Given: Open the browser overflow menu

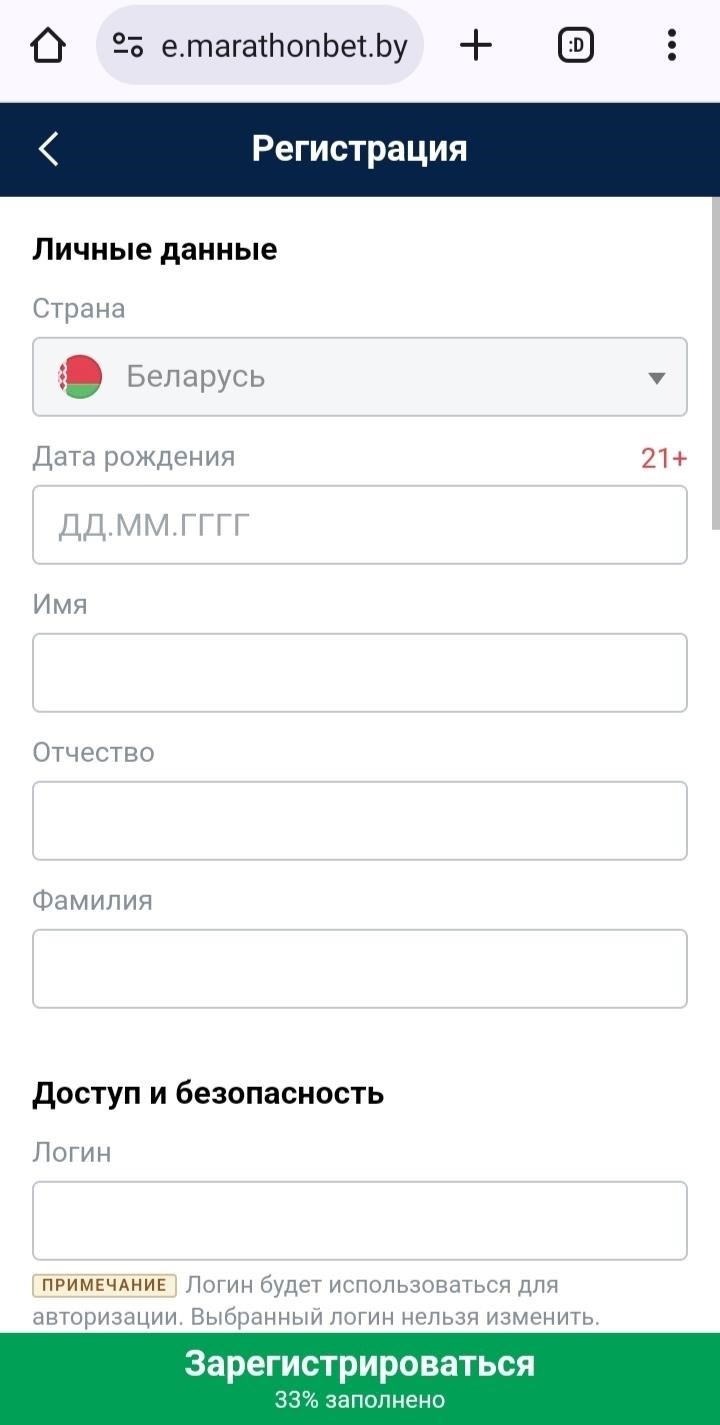Looking at the screenshot, I should click(x=672, y=45).
